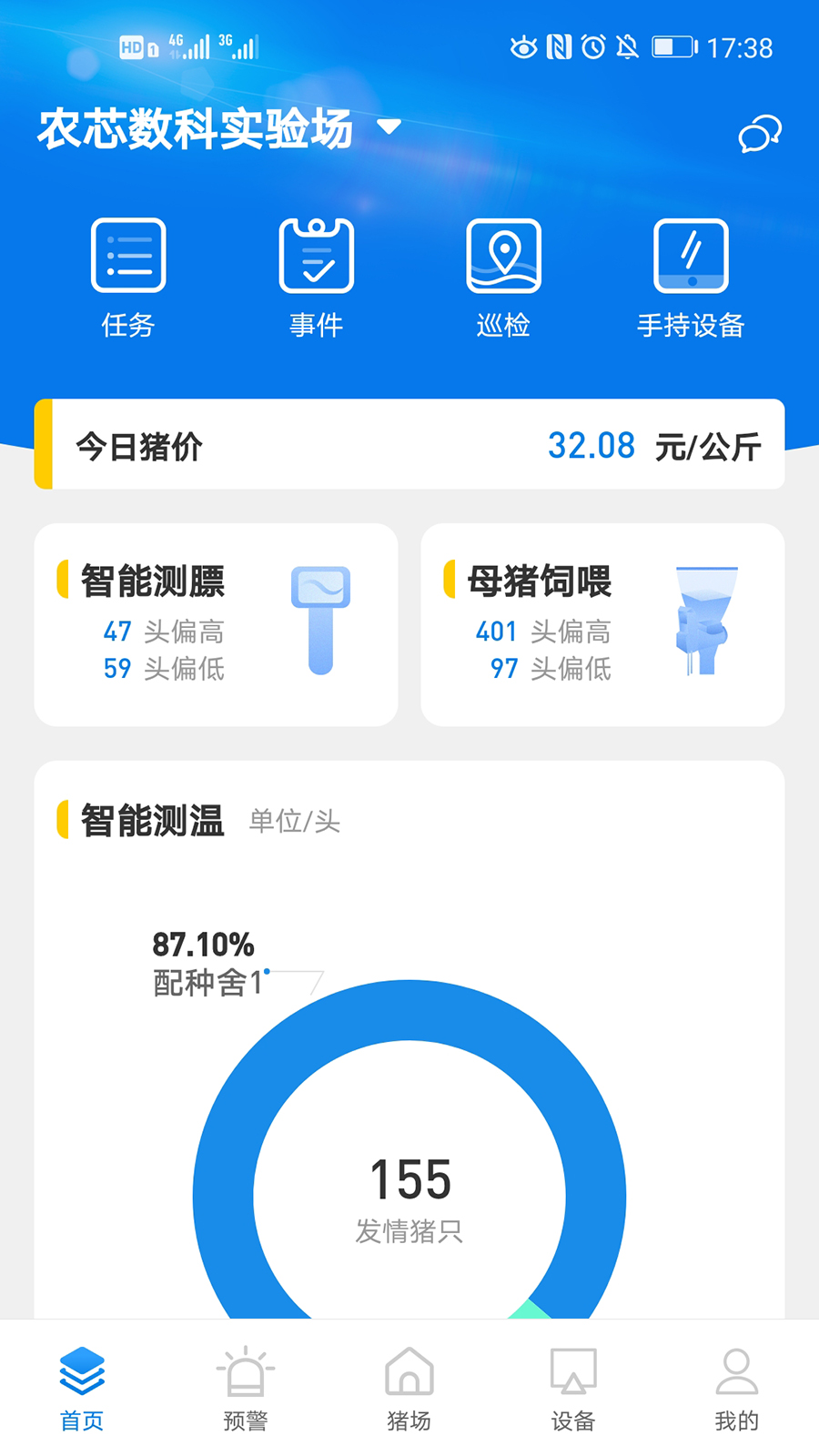Expand the 农芯数科实验场 farm selector dropdown
Image resolution: width=819 pixels, height=1456 pixels.
coord(219,128)
